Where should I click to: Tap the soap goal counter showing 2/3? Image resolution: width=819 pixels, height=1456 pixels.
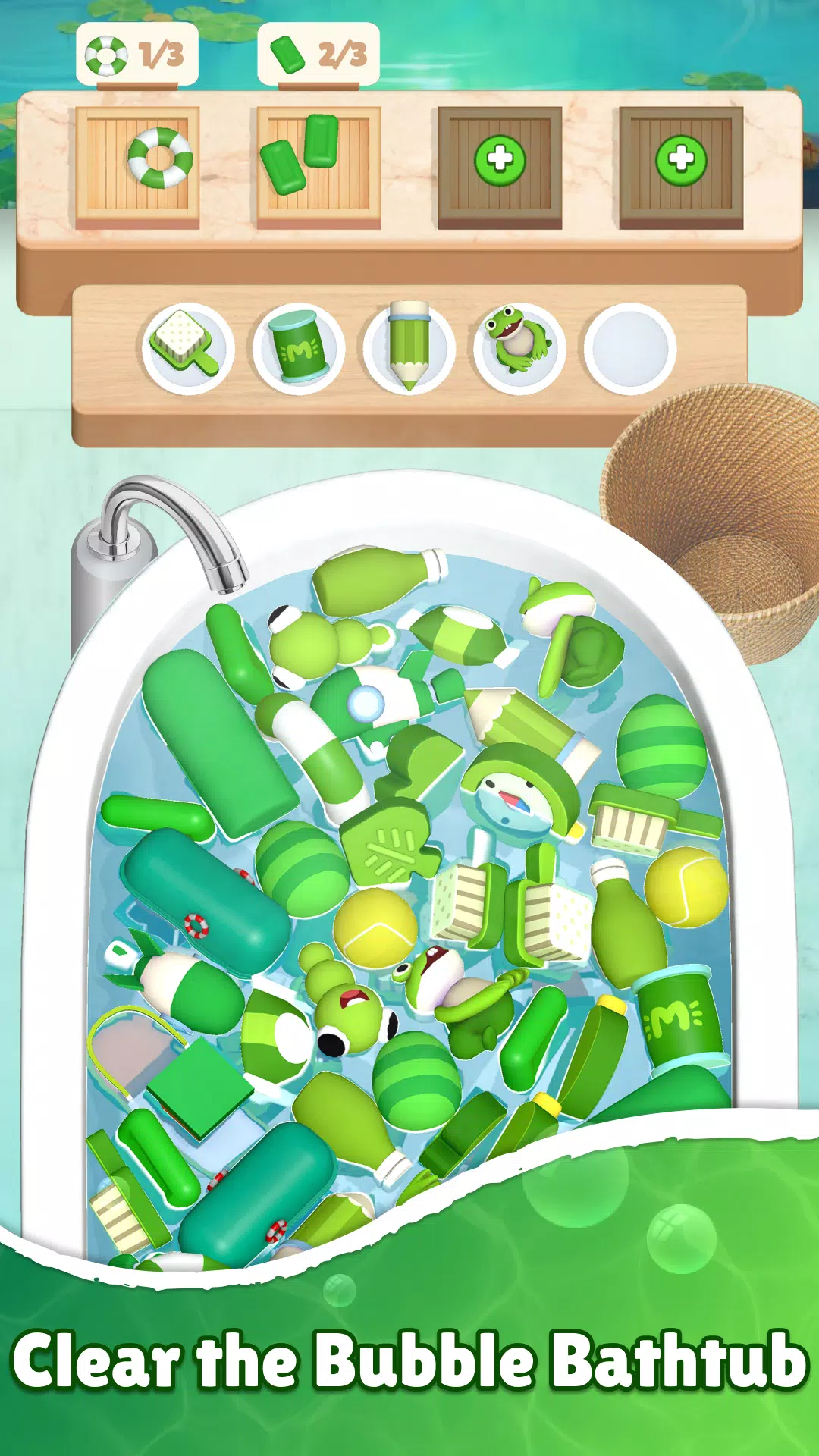[316, 53]
